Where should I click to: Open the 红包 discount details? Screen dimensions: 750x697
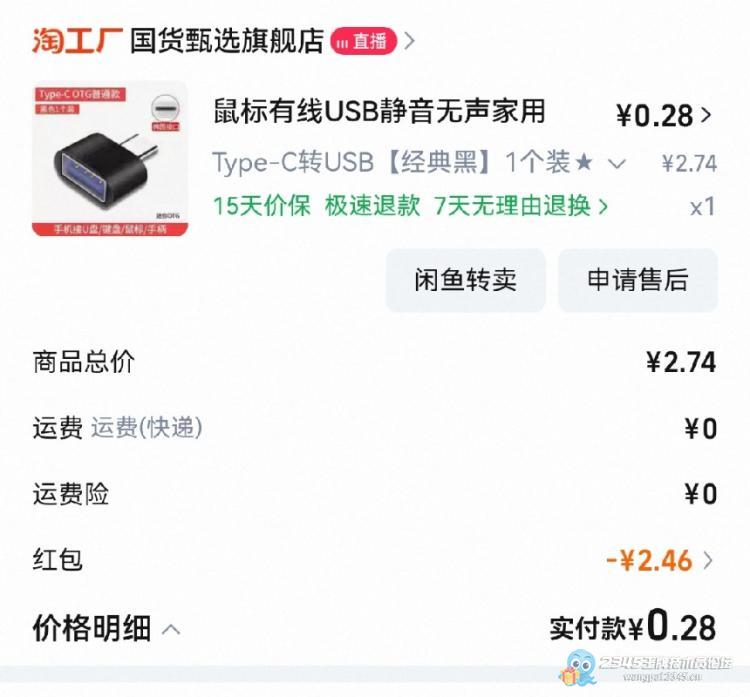pos(660,560)
